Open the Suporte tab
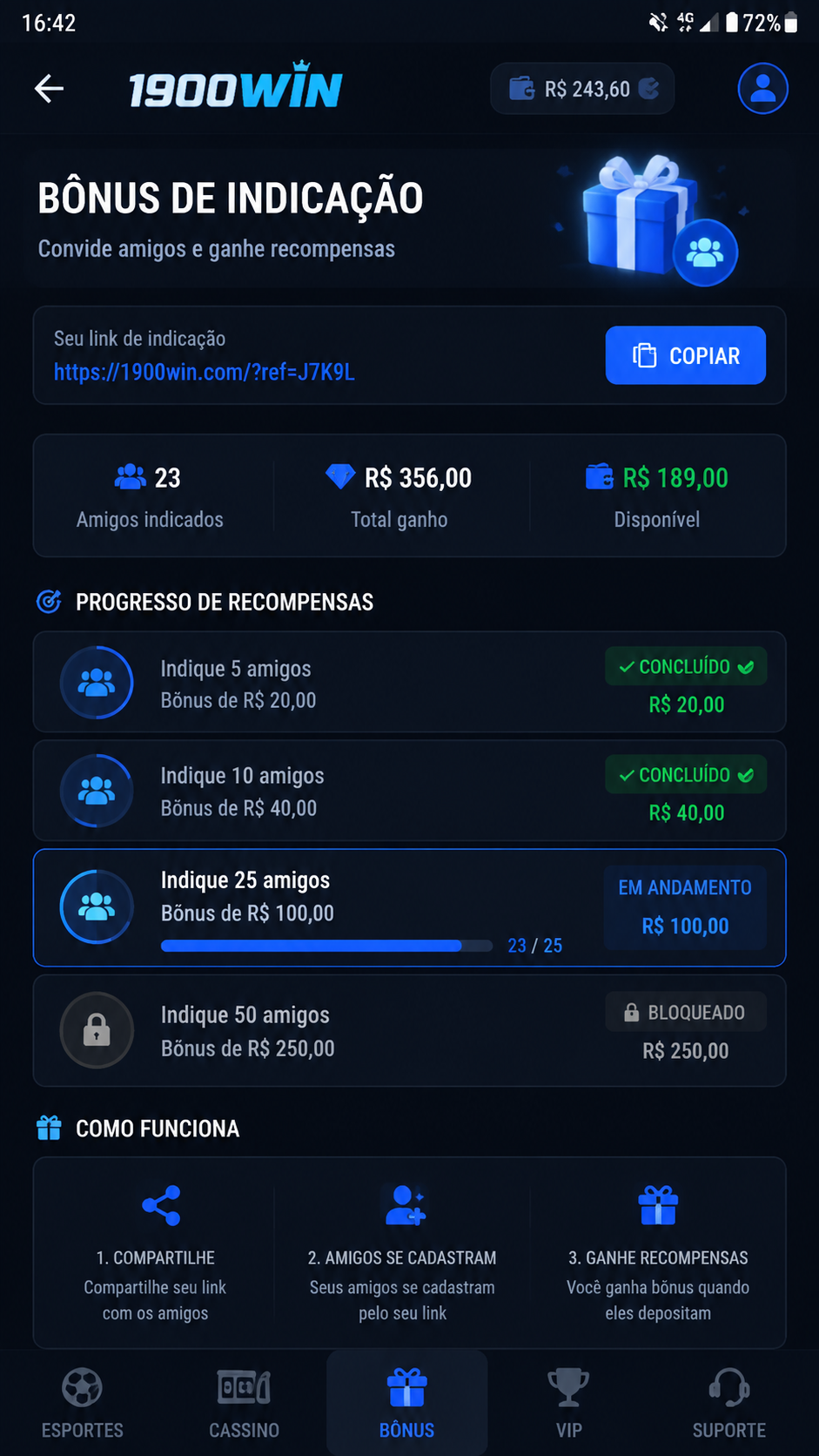The height and width of the screenshot is (1456, 819). click(x=729, y=1404)
